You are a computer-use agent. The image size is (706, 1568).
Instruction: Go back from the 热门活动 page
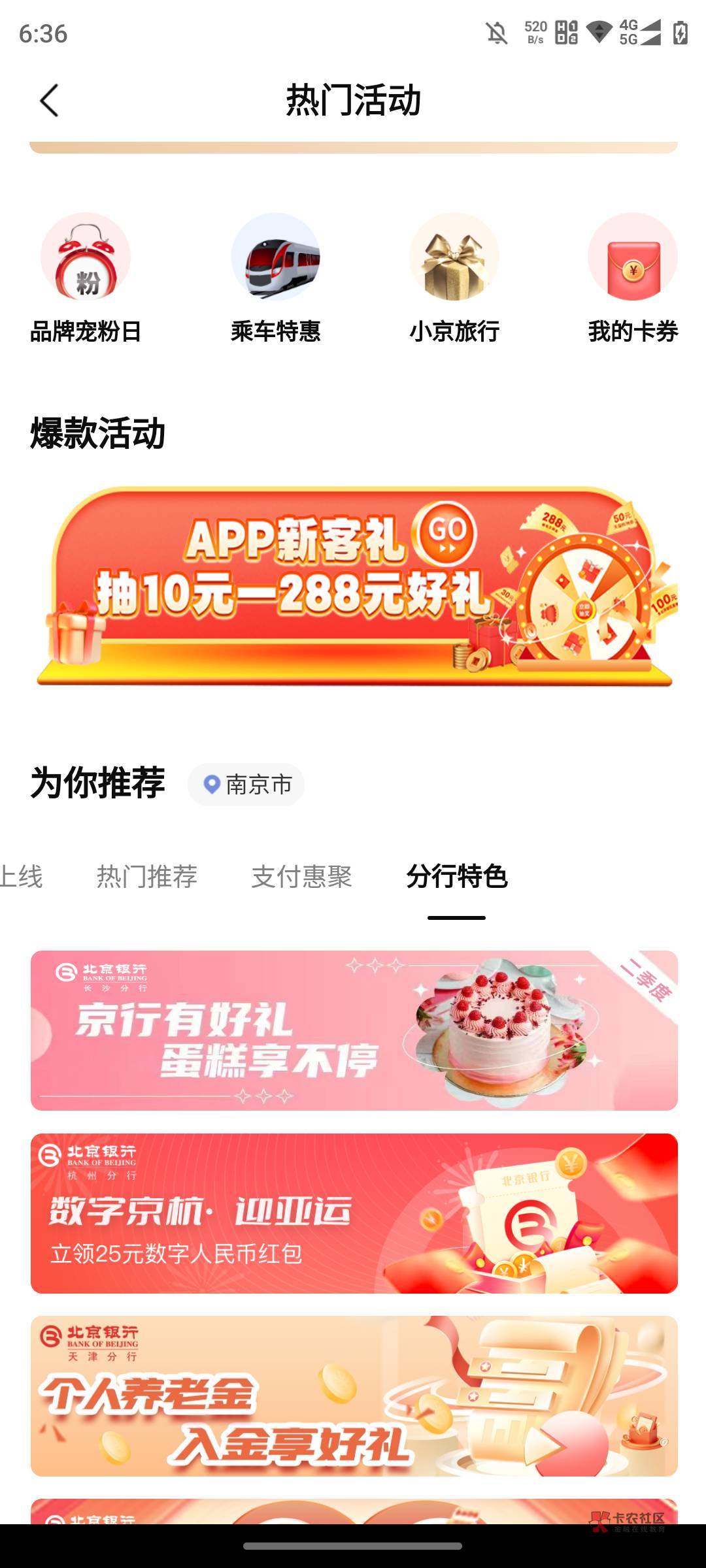[49, 101]
